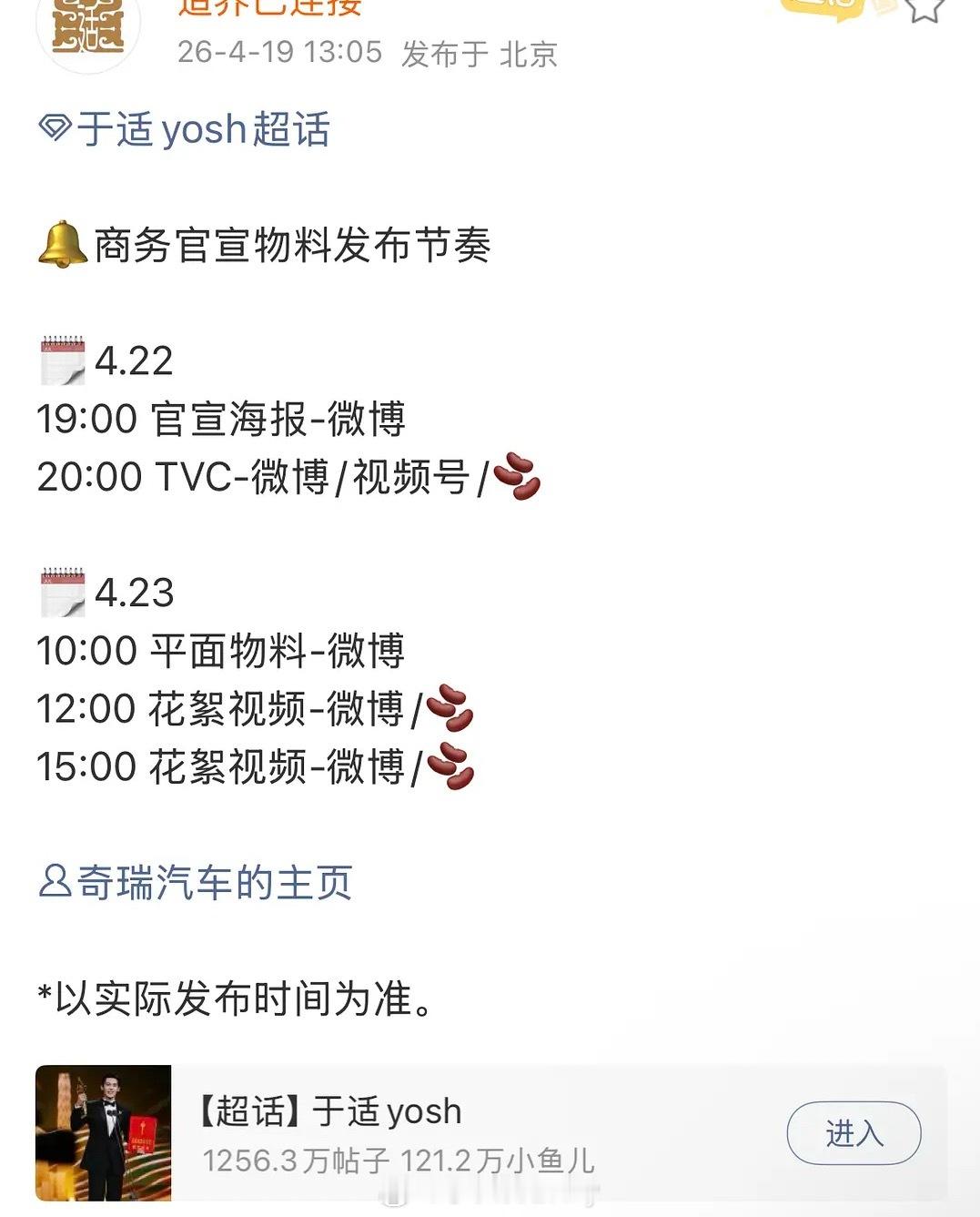Tap the 进入 button on the supertopic card
The height and width of the screenshot is (1217, 980).
point(852,1132)
